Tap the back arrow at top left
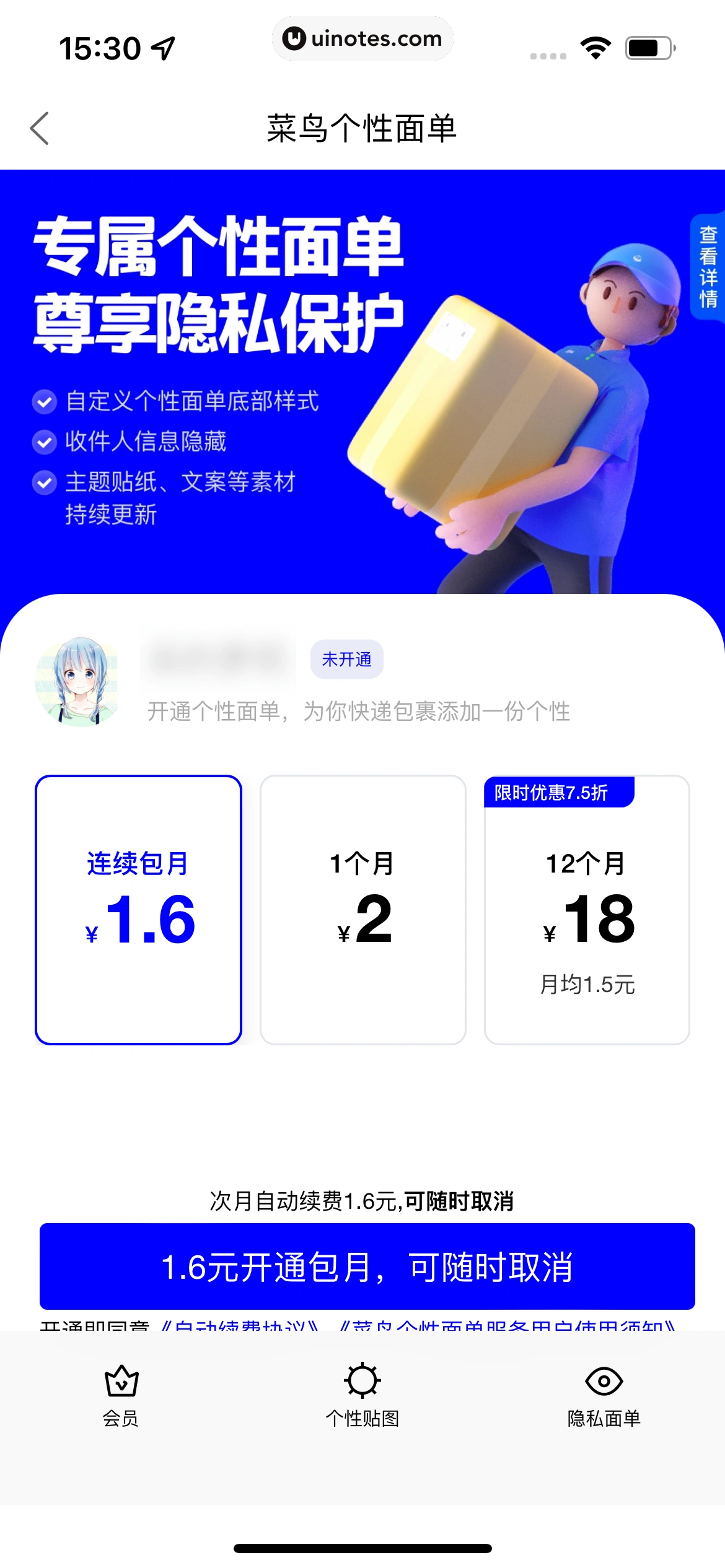725x1568 pixels. (40, 127)
